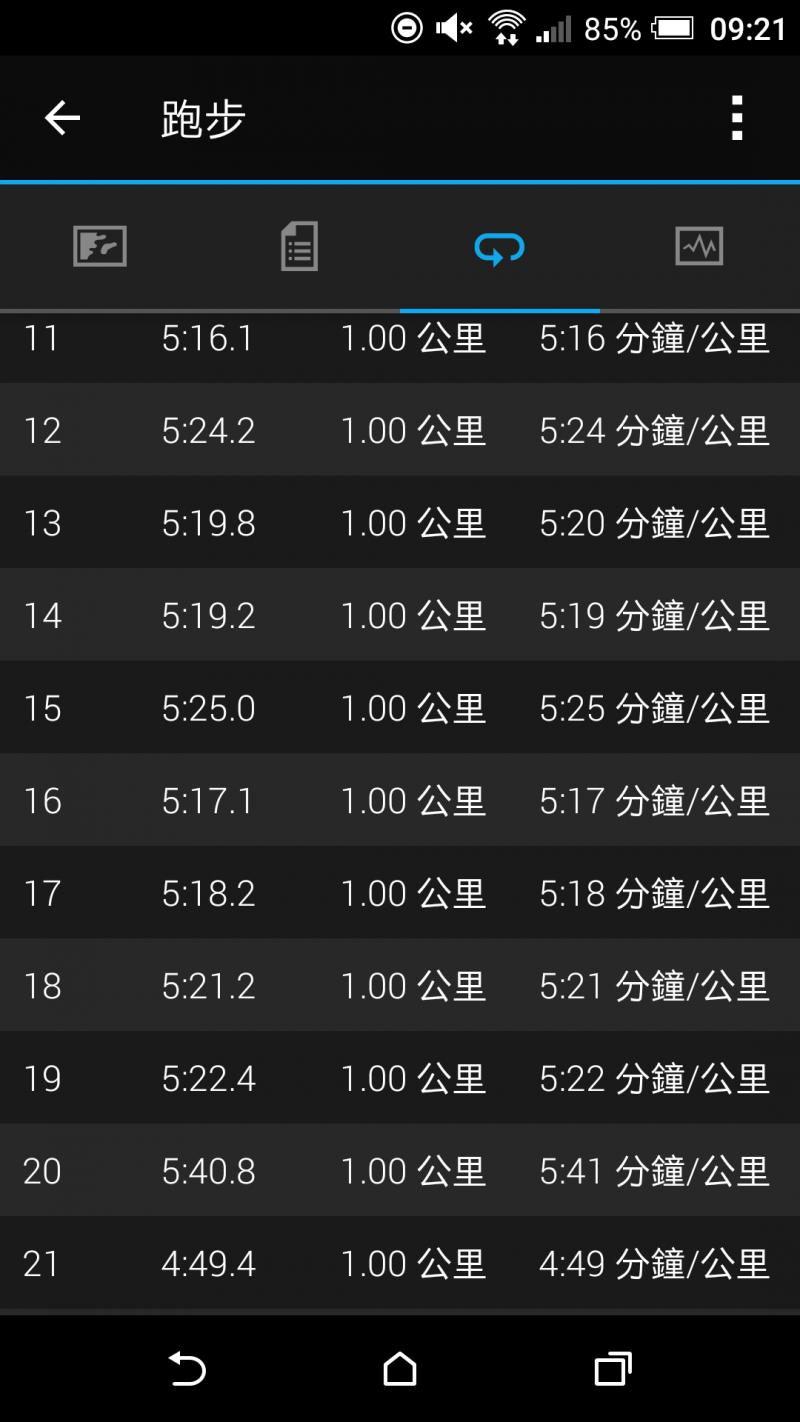Screen dimensions: 800x1422
Task: Go back from the 跑步 activity
Action: (x=62, y=119)
